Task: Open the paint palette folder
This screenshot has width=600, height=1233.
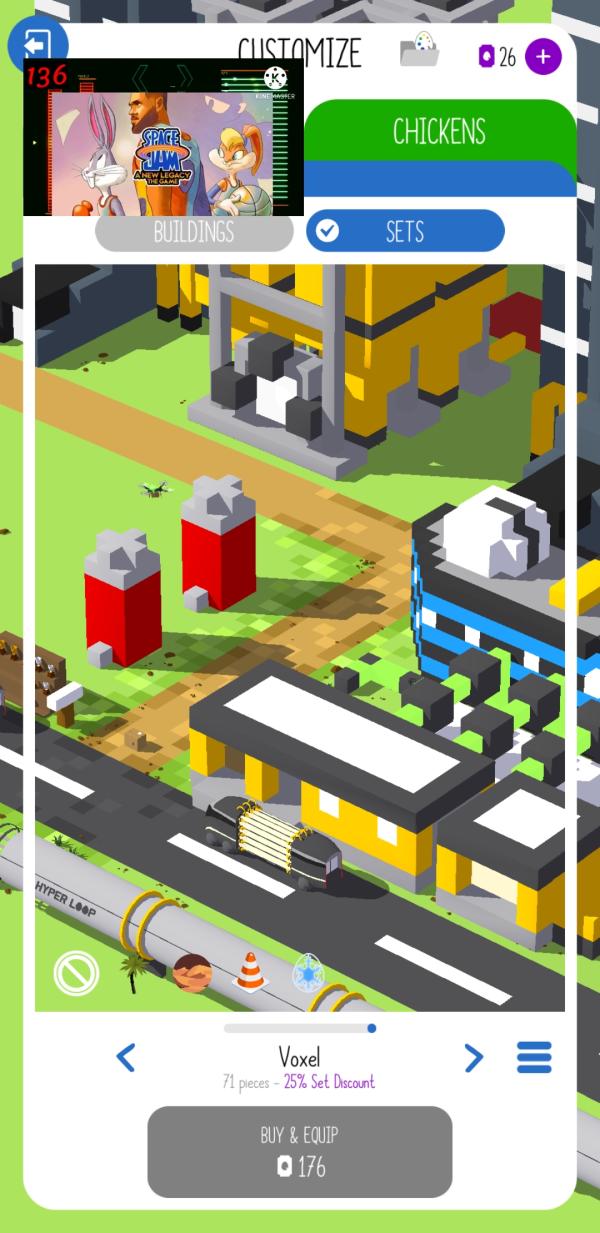Action: 419,50
